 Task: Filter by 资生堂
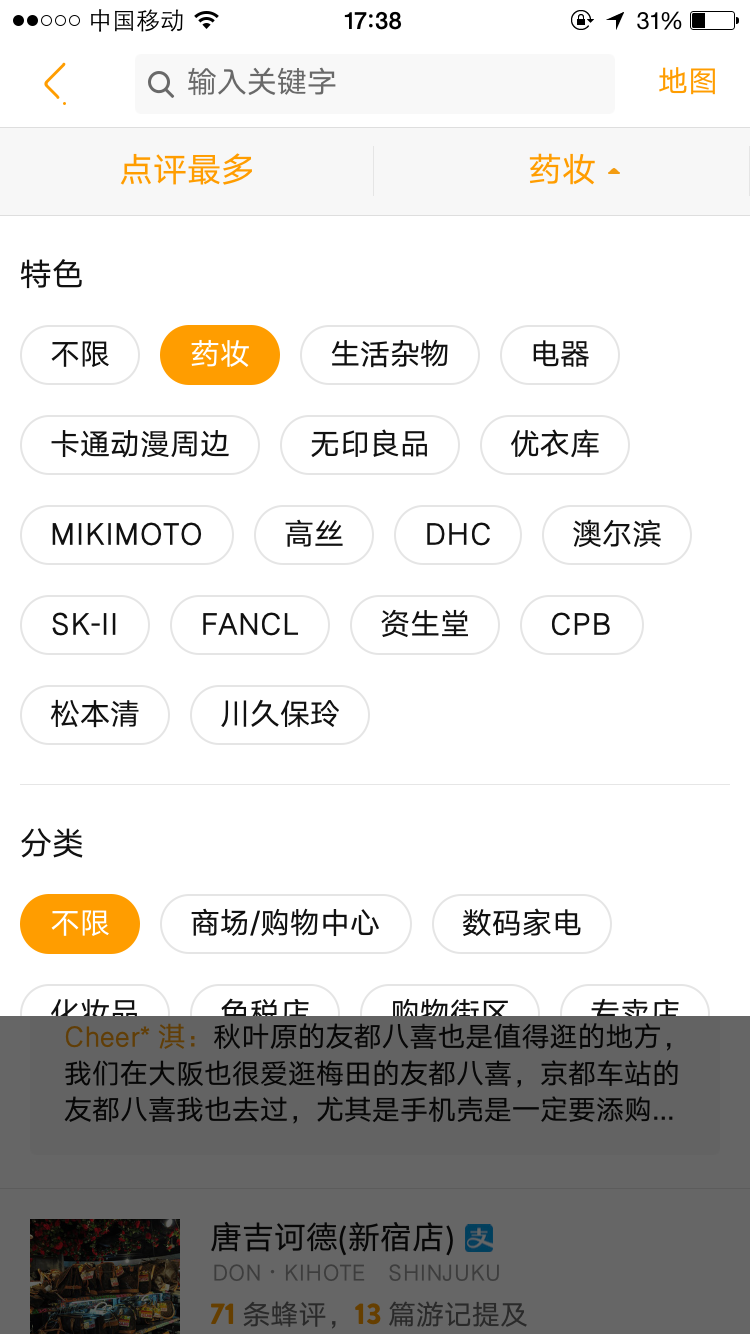pyautogui.click(x=425, y=625)
